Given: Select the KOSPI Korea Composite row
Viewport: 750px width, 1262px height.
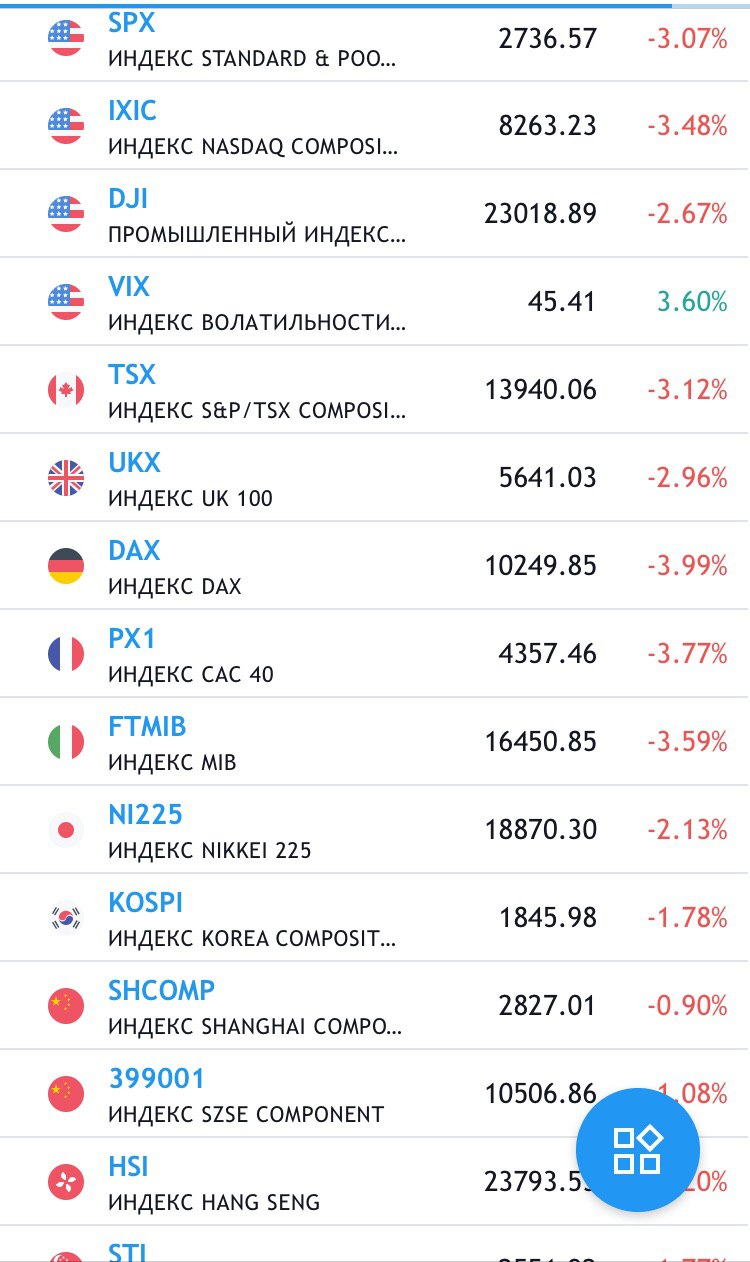Looking at the screenshot, I should click(x=375, y=918).
